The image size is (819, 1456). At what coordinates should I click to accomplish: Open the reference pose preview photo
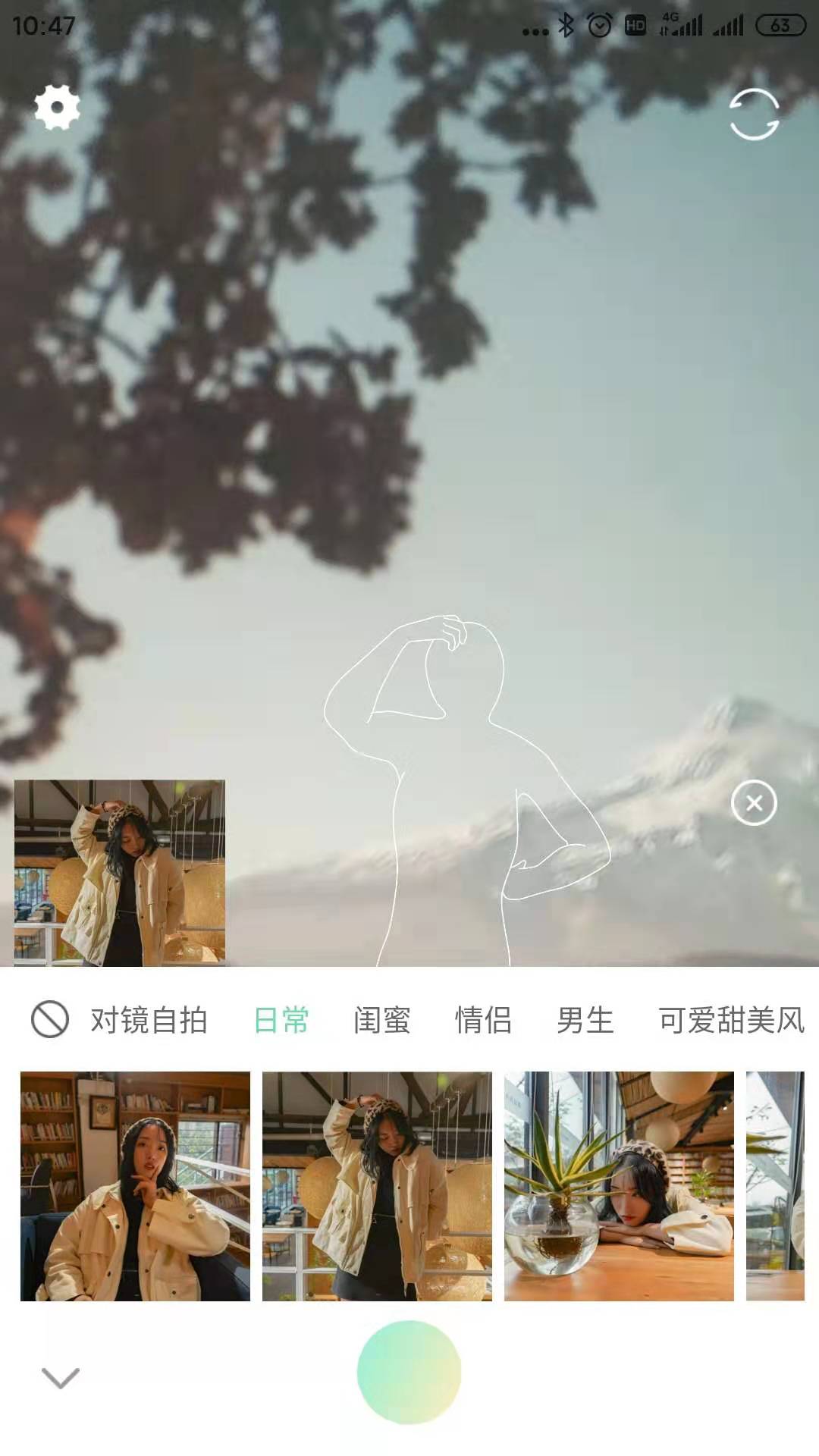point(120,873)
